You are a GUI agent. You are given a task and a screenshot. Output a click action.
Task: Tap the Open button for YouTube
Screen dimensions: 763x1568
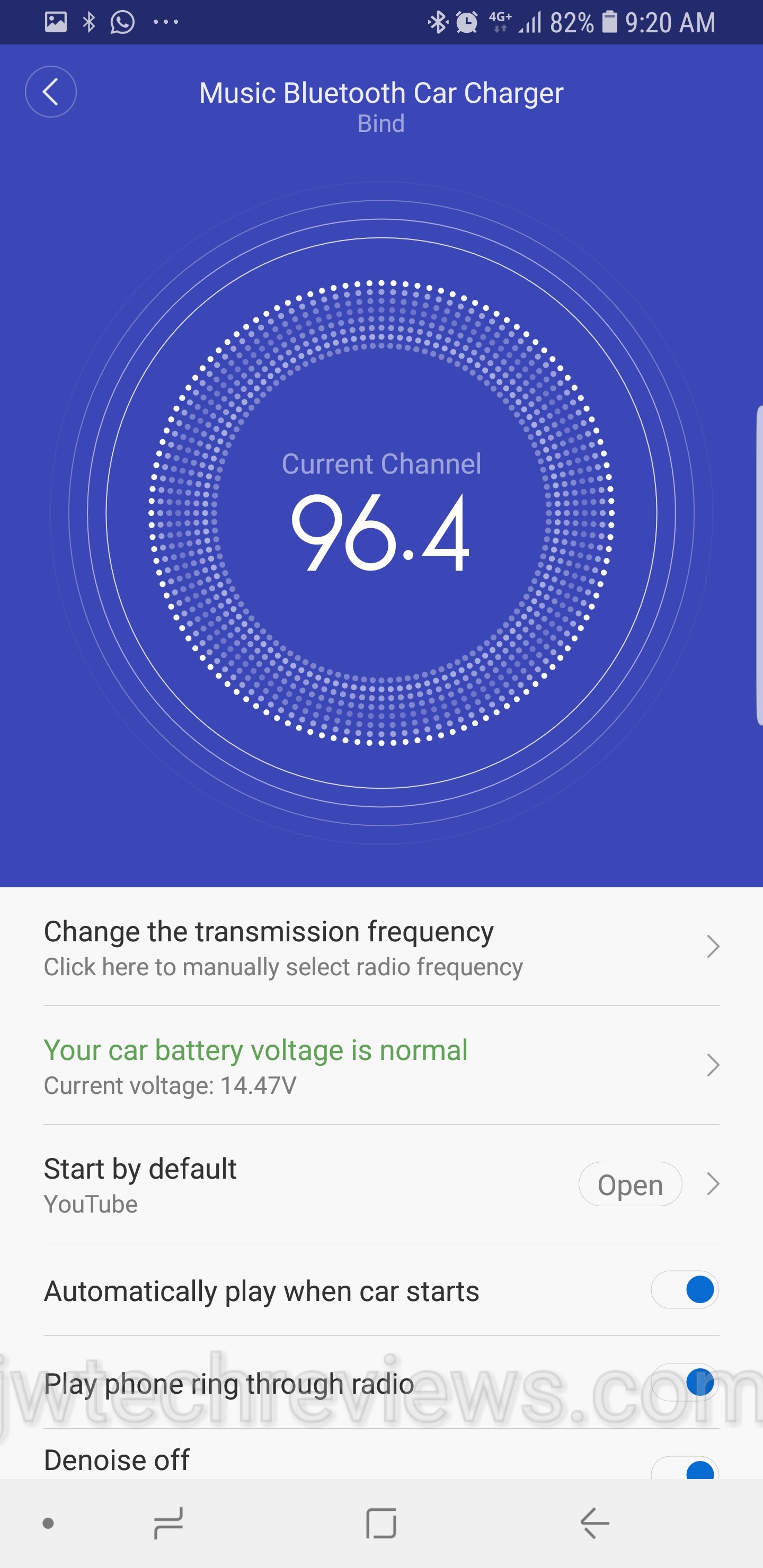pos(629,1184)
